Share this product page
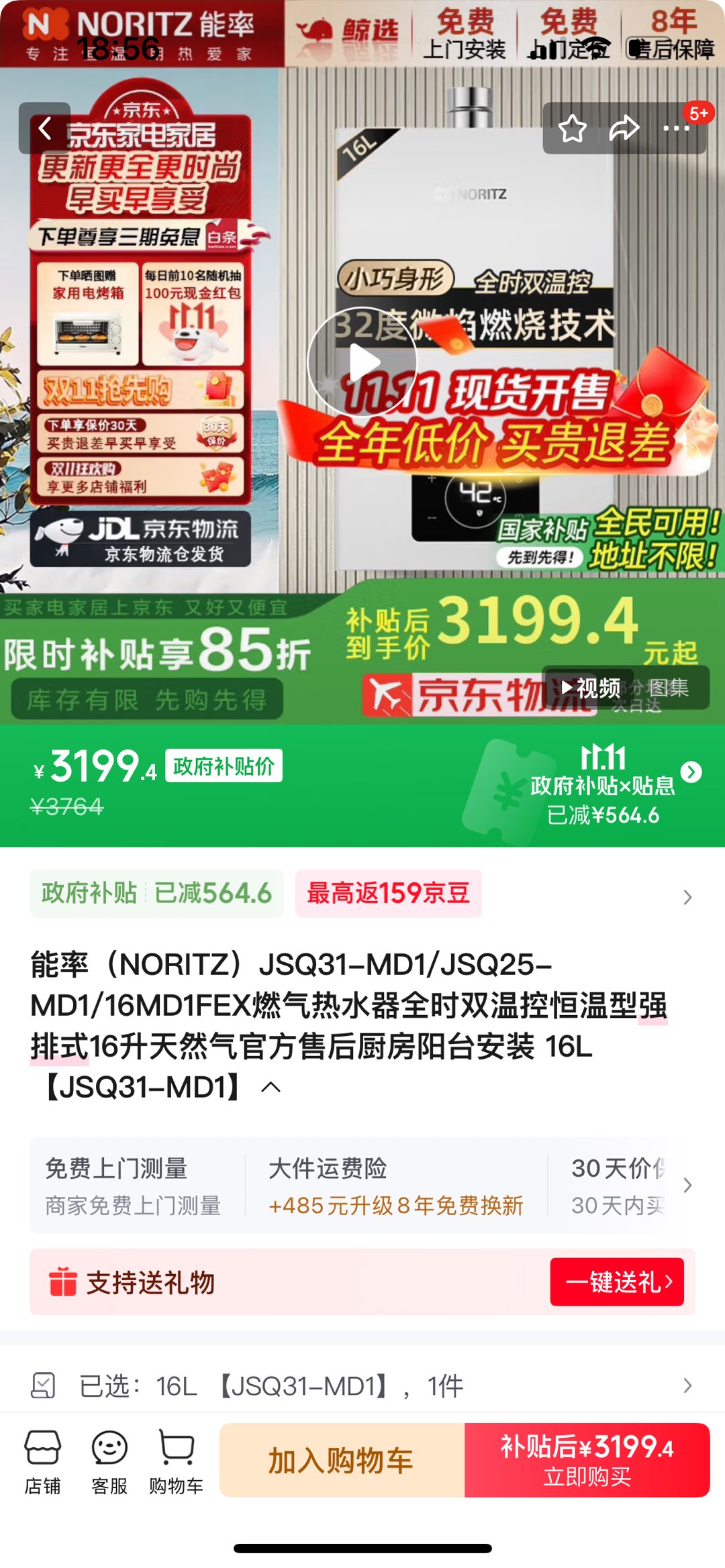Screen dimensions: 725x1568 click(x=624, y=128)
